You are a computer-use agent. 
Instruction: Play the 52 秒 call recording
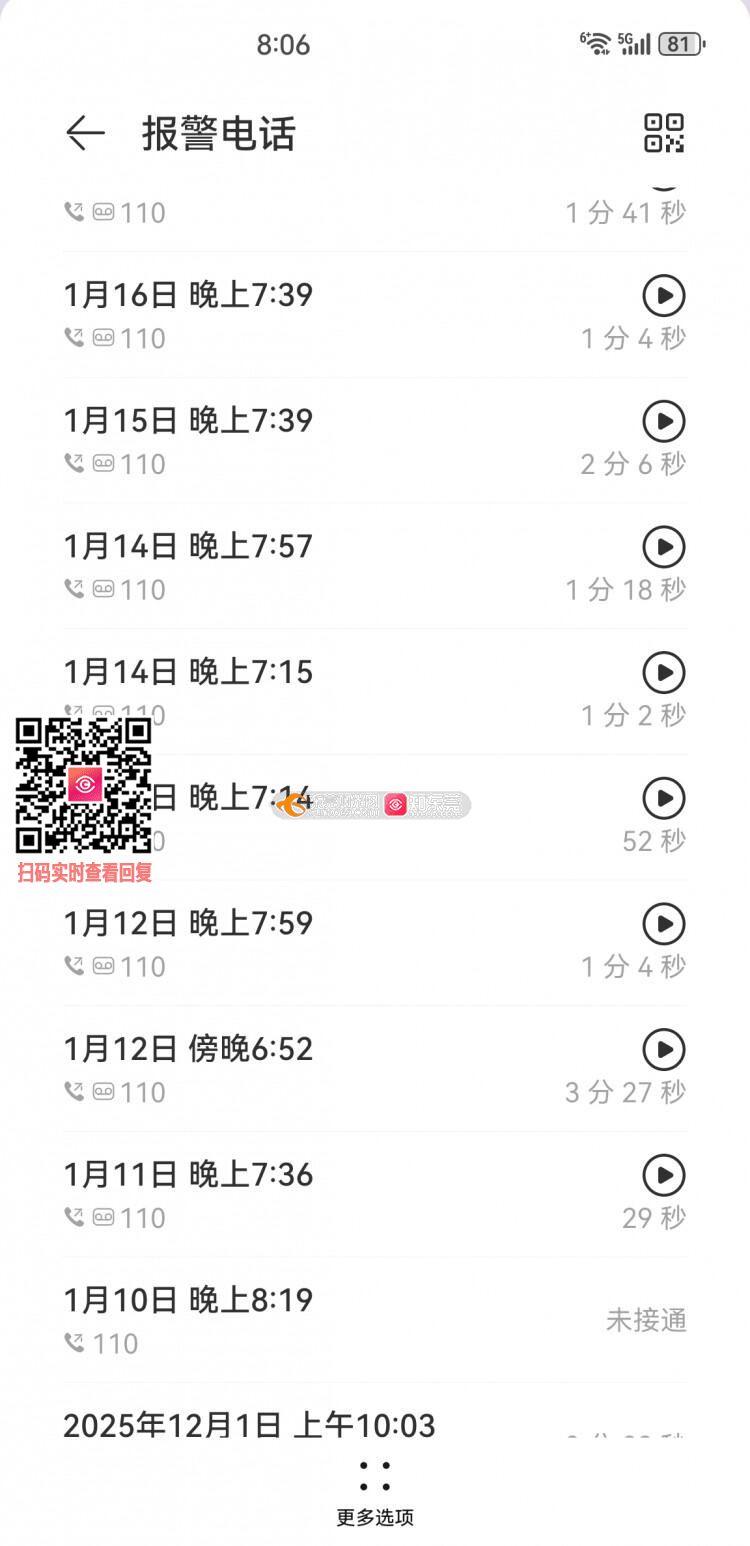(663, 798)
